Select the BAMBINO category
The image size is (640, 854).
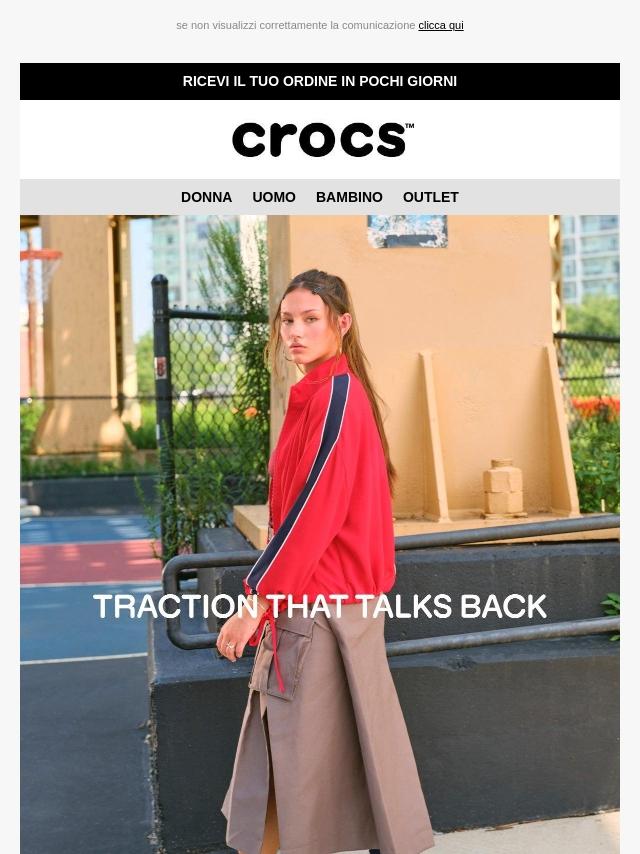349,197
